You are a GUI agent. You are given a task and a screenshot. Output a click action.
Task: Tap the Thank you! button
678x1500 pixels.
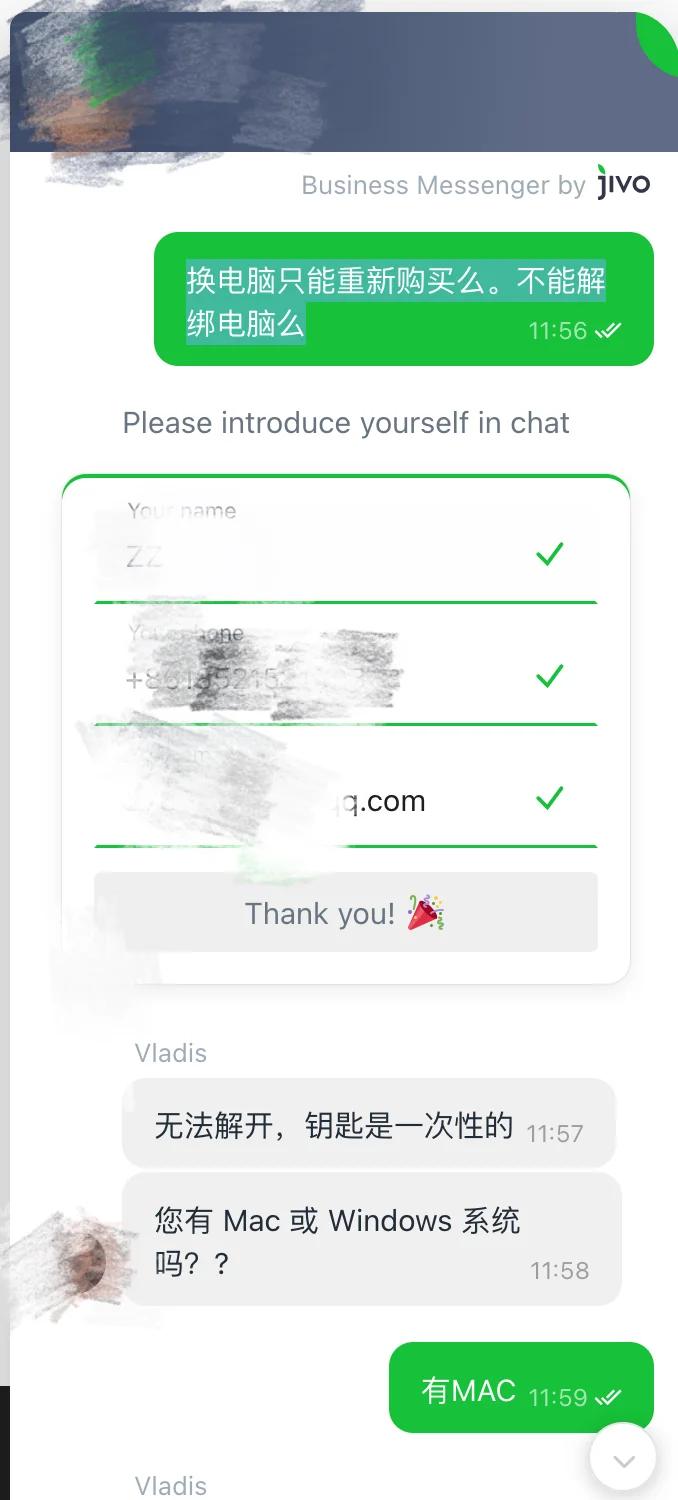(346, 912)
